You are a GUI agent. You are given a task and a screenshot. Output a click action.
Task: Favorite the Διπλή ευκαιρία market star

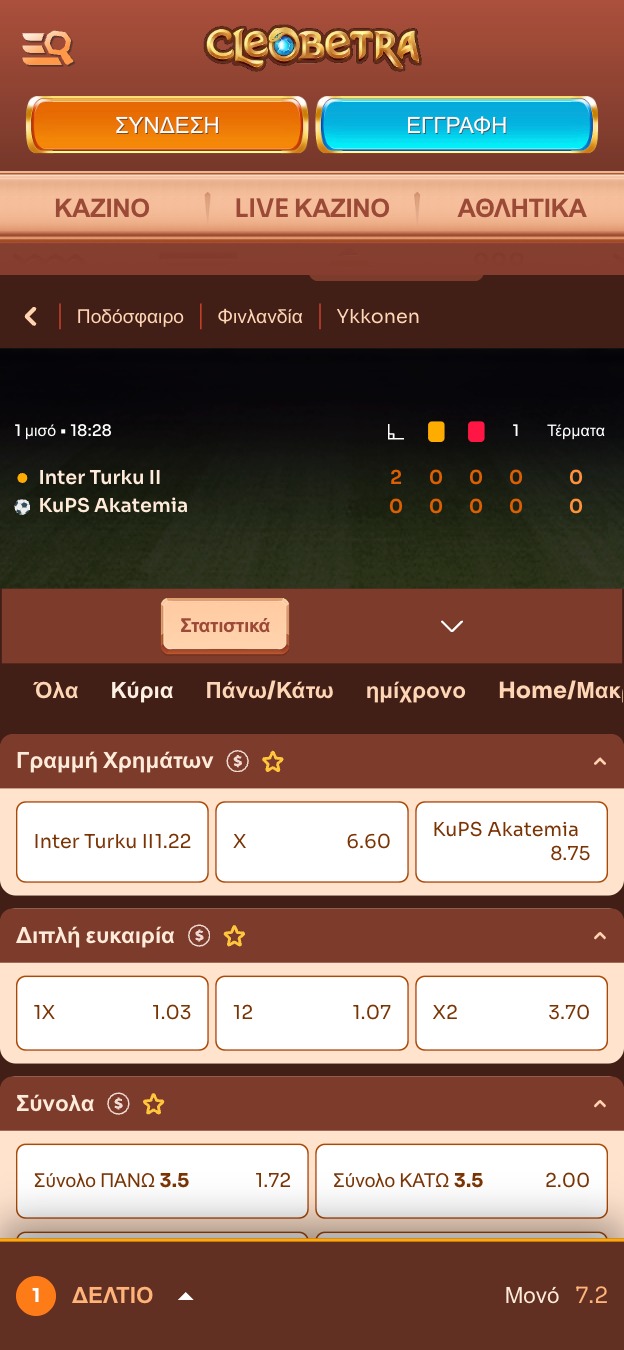pyautogui.click(x=234, y=936)
